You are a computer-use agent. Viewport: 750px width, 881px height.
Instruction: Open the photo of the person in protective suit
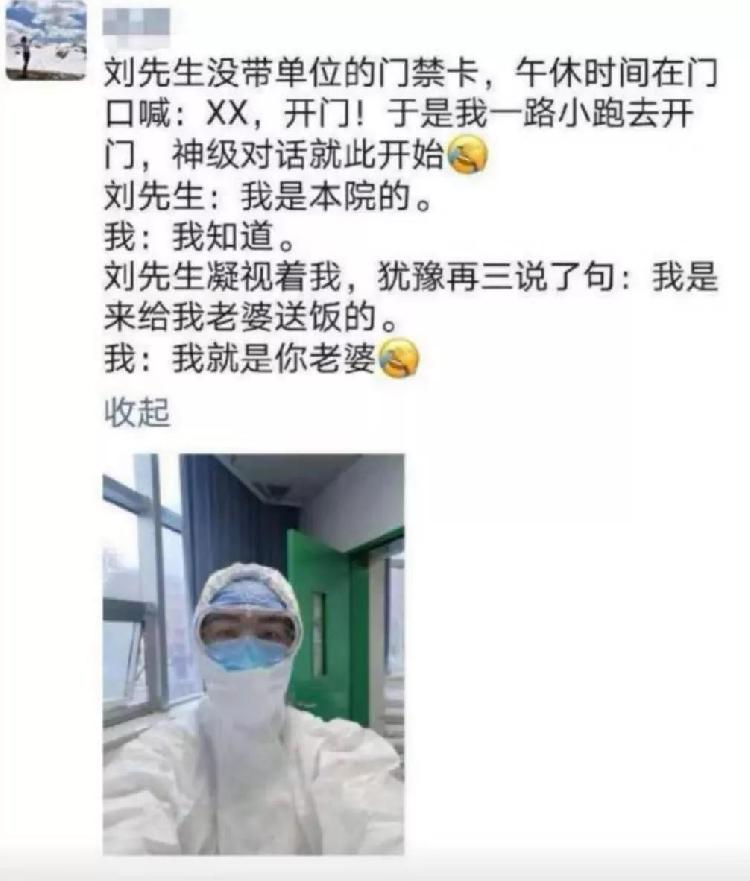coord(253,654)
